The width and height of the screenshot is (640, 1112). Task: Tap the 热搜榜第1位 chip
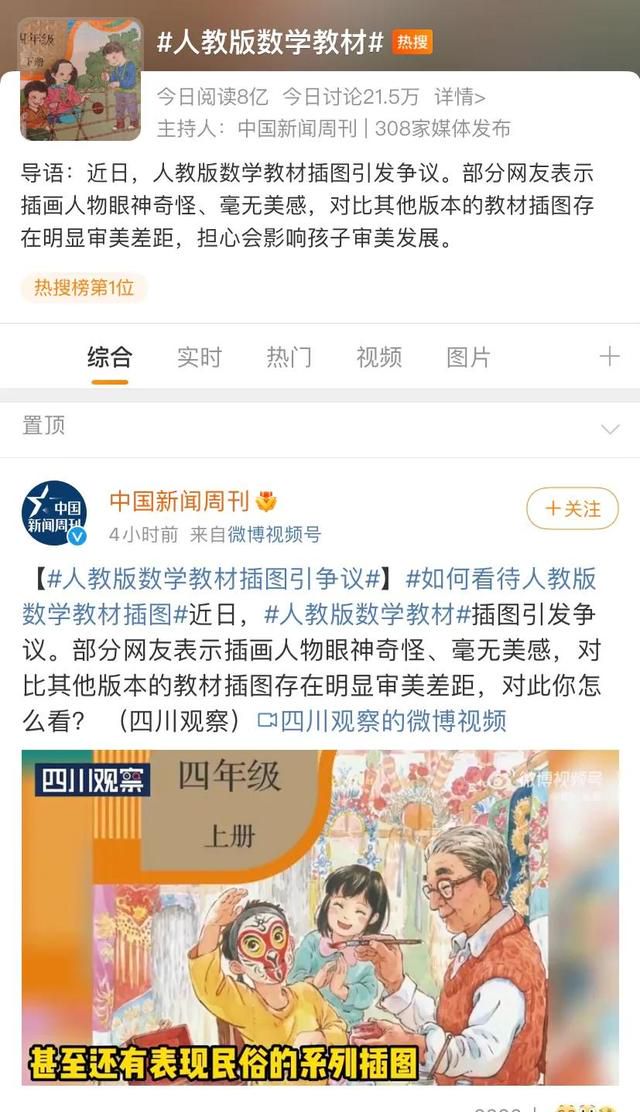pos(84,288)
